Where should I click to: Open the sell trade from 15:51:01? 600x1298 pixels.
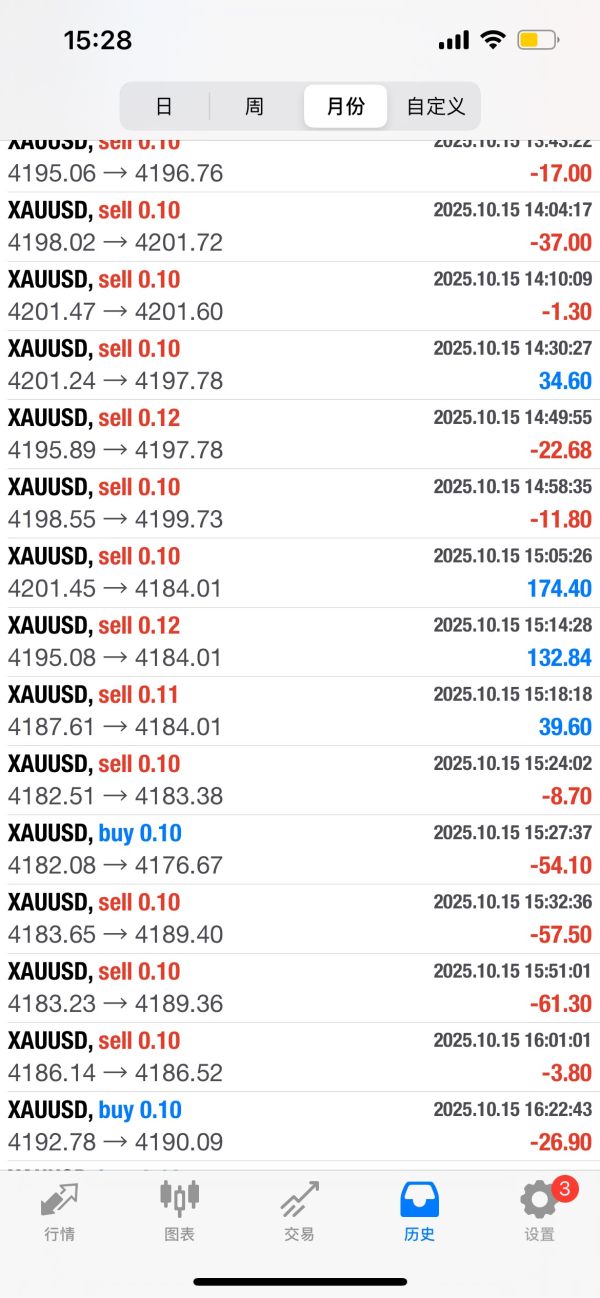click(300, 988)
